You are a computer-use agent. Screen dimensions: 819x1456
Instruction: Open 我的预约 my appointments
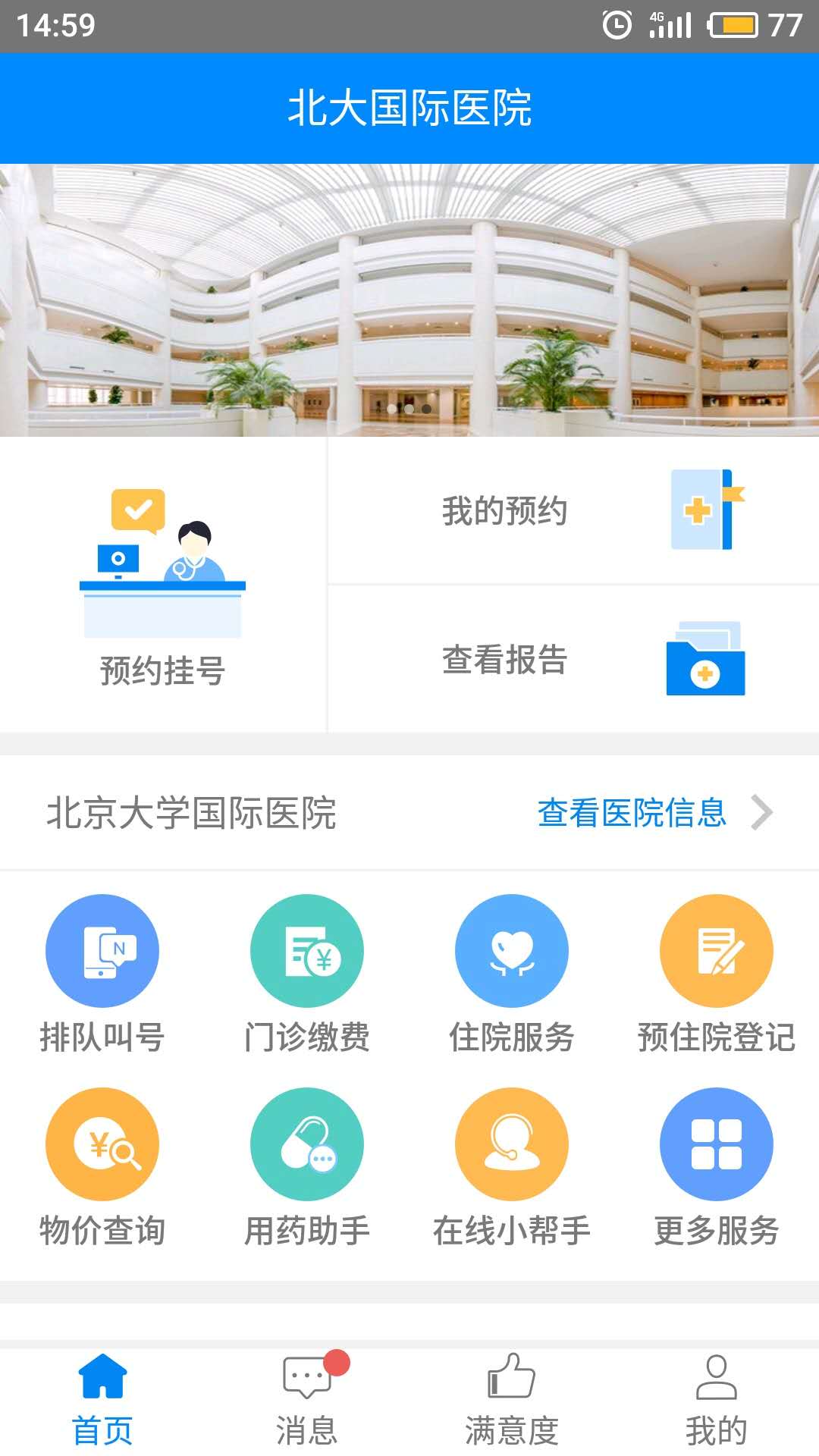(x=573, y=510)
